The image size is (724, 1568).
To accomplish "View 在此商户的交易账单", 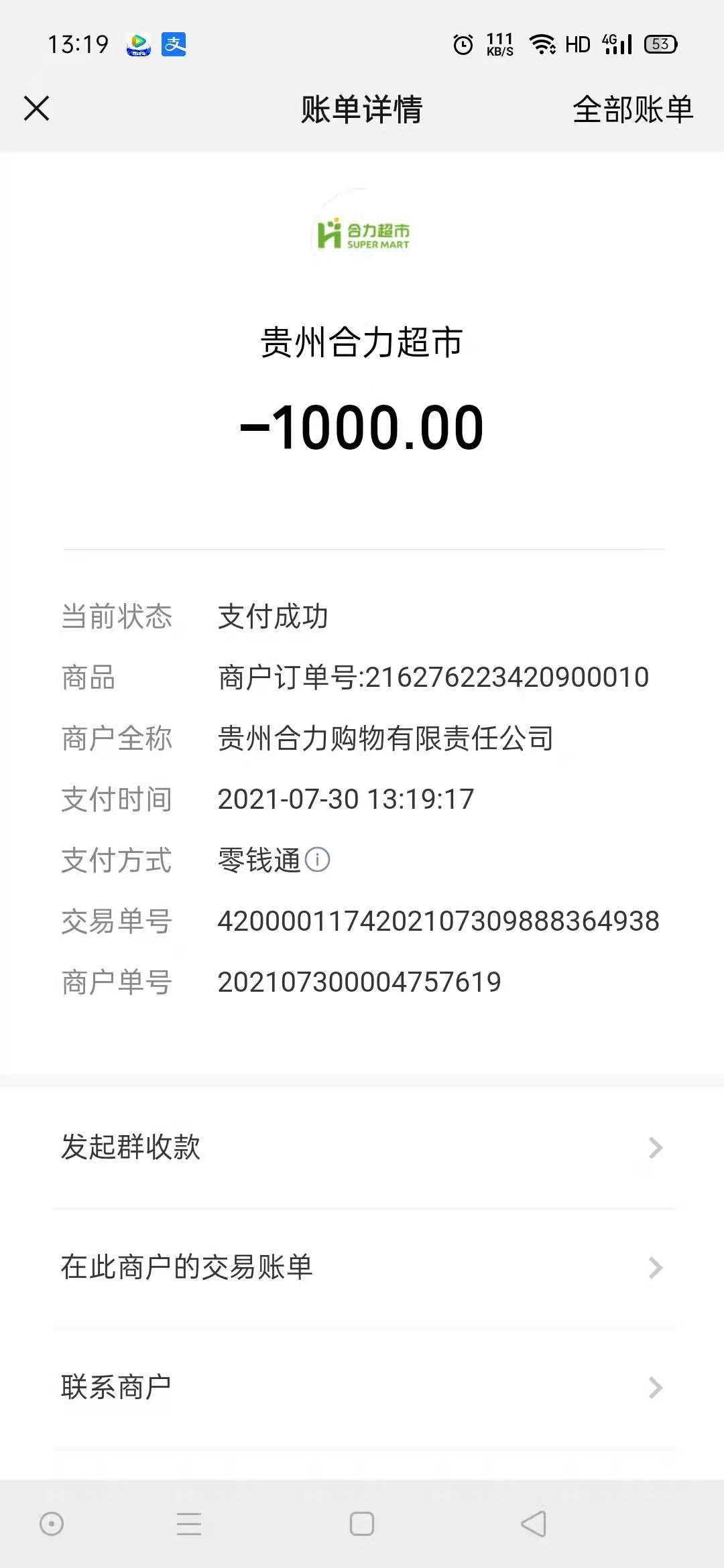I will pyautogui.click(x=362, y=1267).
